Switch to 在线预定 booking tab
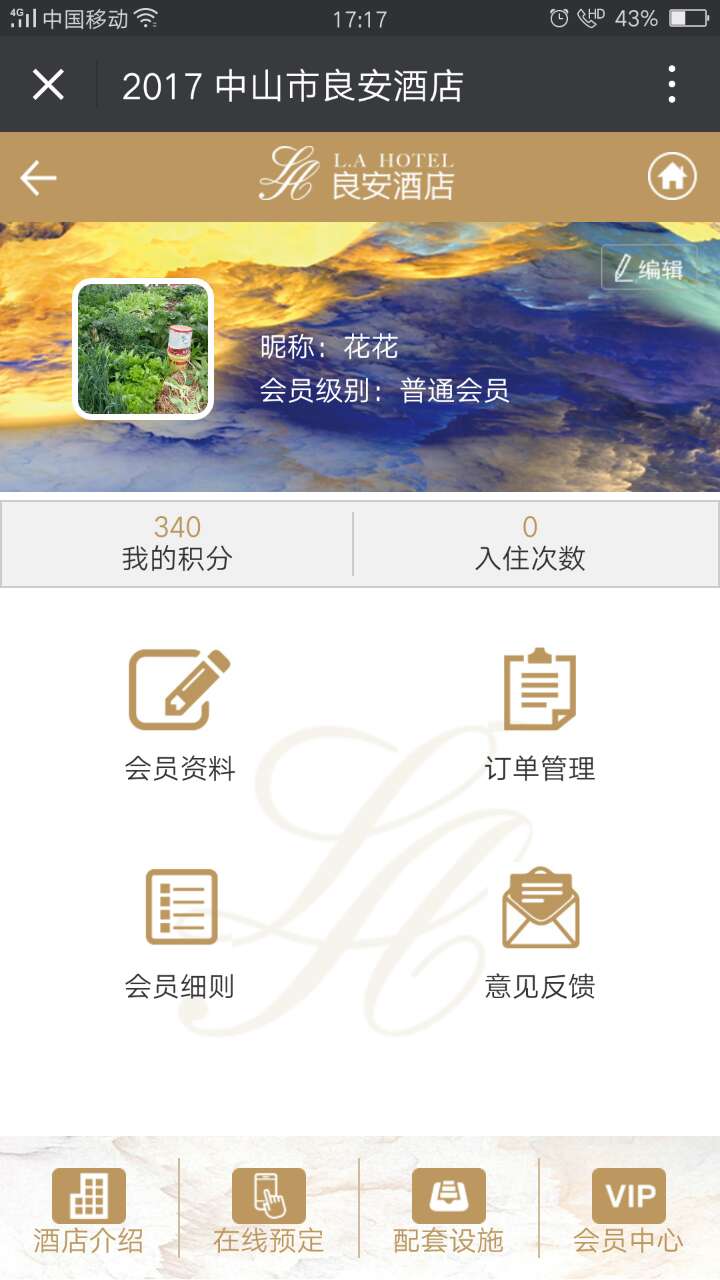Screen dimensions: 720x1280 269,1211
